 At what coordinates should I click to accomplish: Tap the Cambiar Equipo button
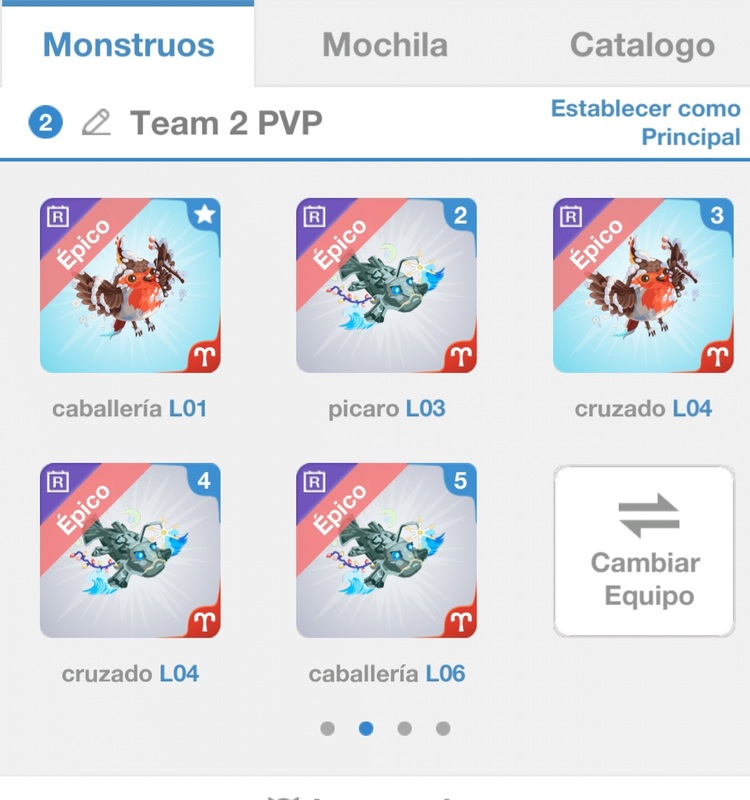tap(644, 551)
